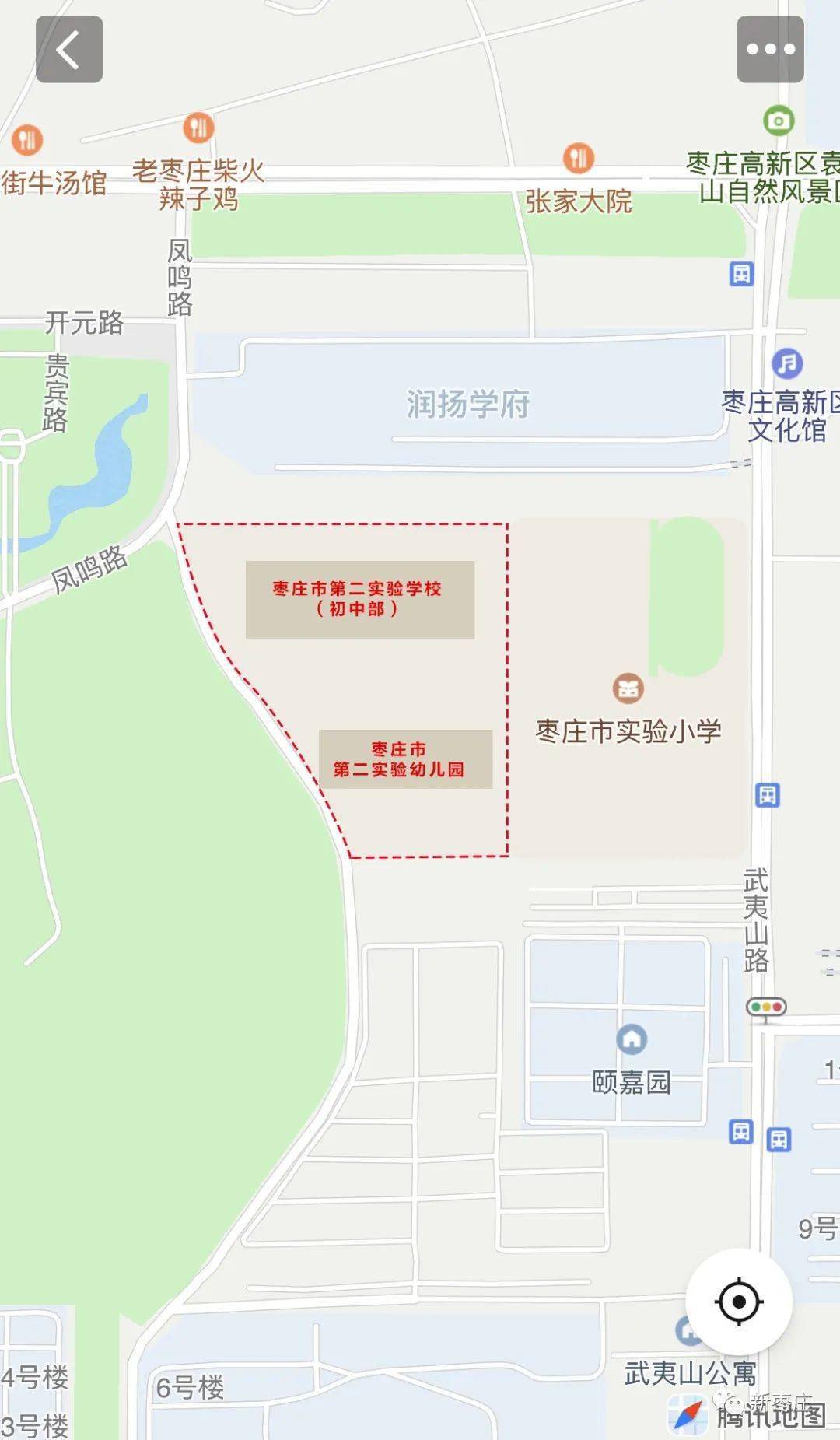Viewport: 840px width, 1440px height.
Task: Go back from the map view
Action: (69, 49)
